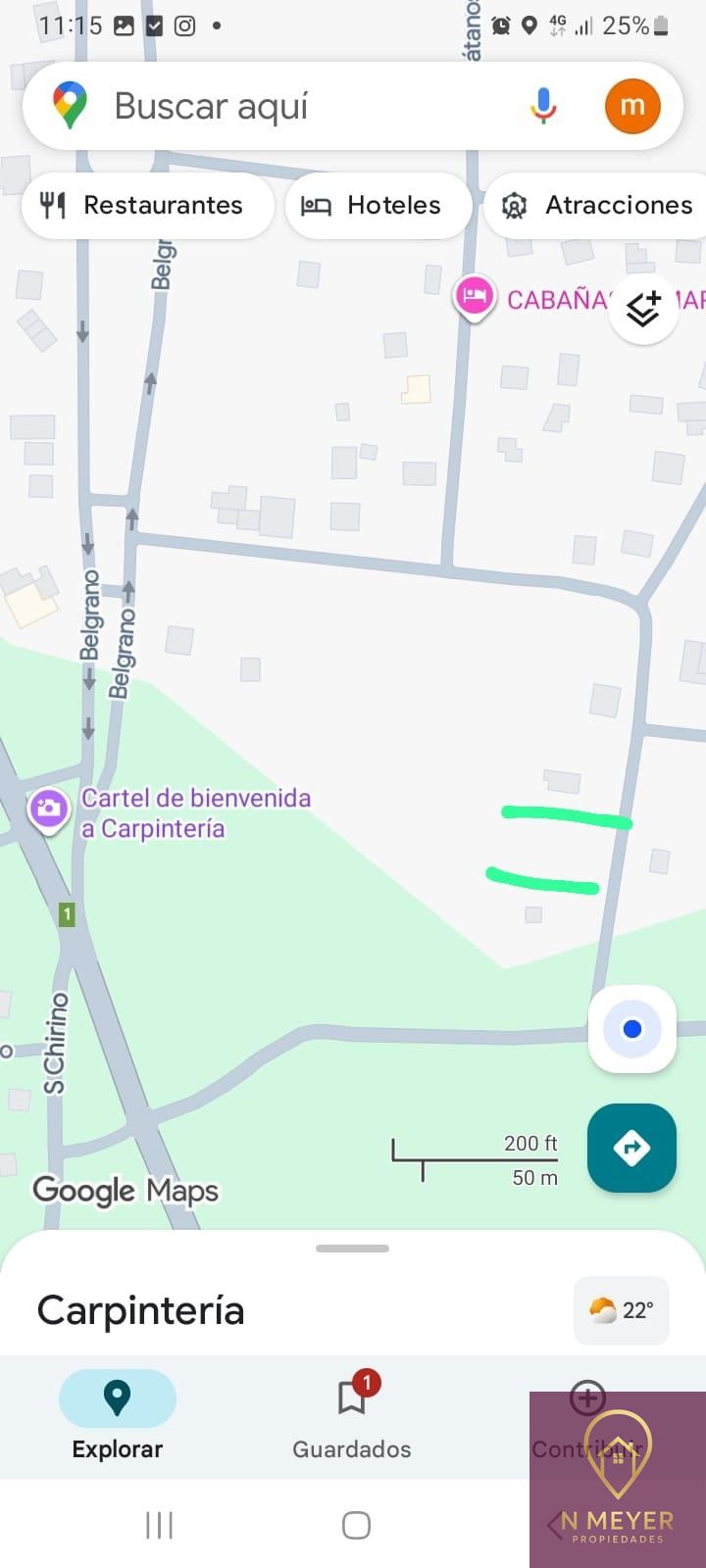The width and height of the screenshot is (706, 1568).
Task: Start voice search with the microphone
Action: point(543,106)
